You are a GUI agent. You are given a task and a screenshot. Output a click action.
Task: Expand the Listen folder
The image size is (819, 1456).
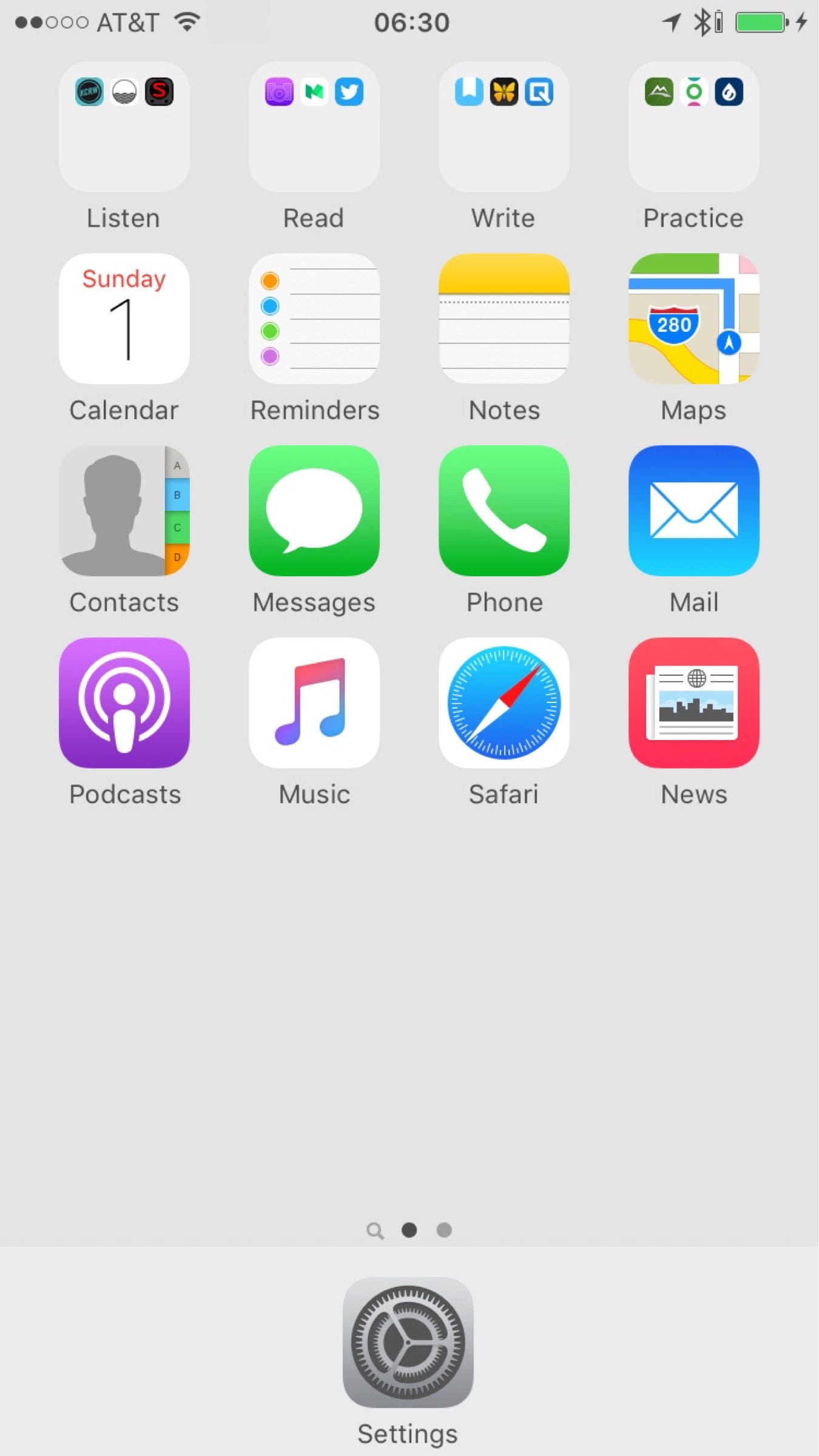tap(124, 126)
